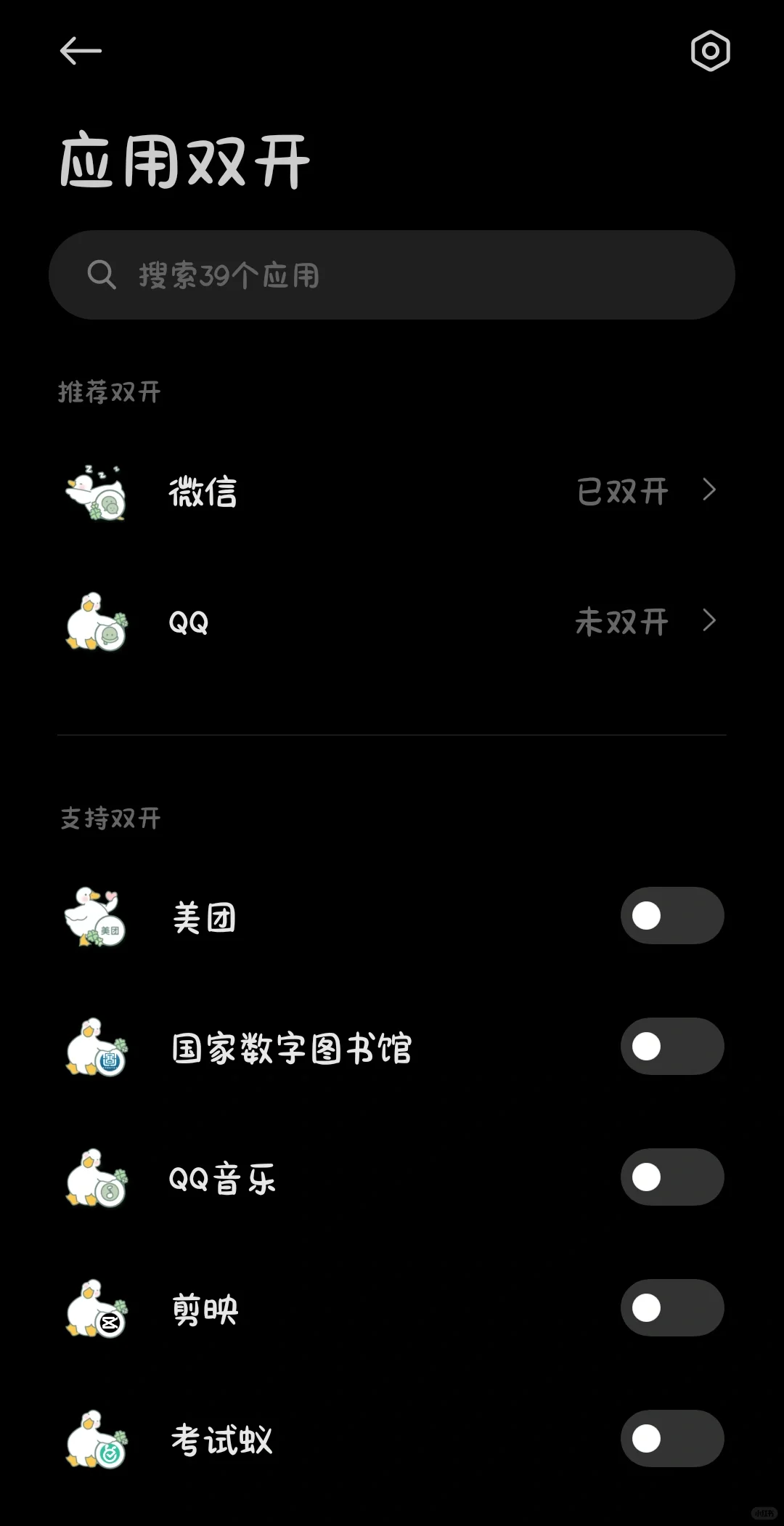Click the 未双开 status next to QQ
This screenshot has height=1526, width=784.
point(623,622)
